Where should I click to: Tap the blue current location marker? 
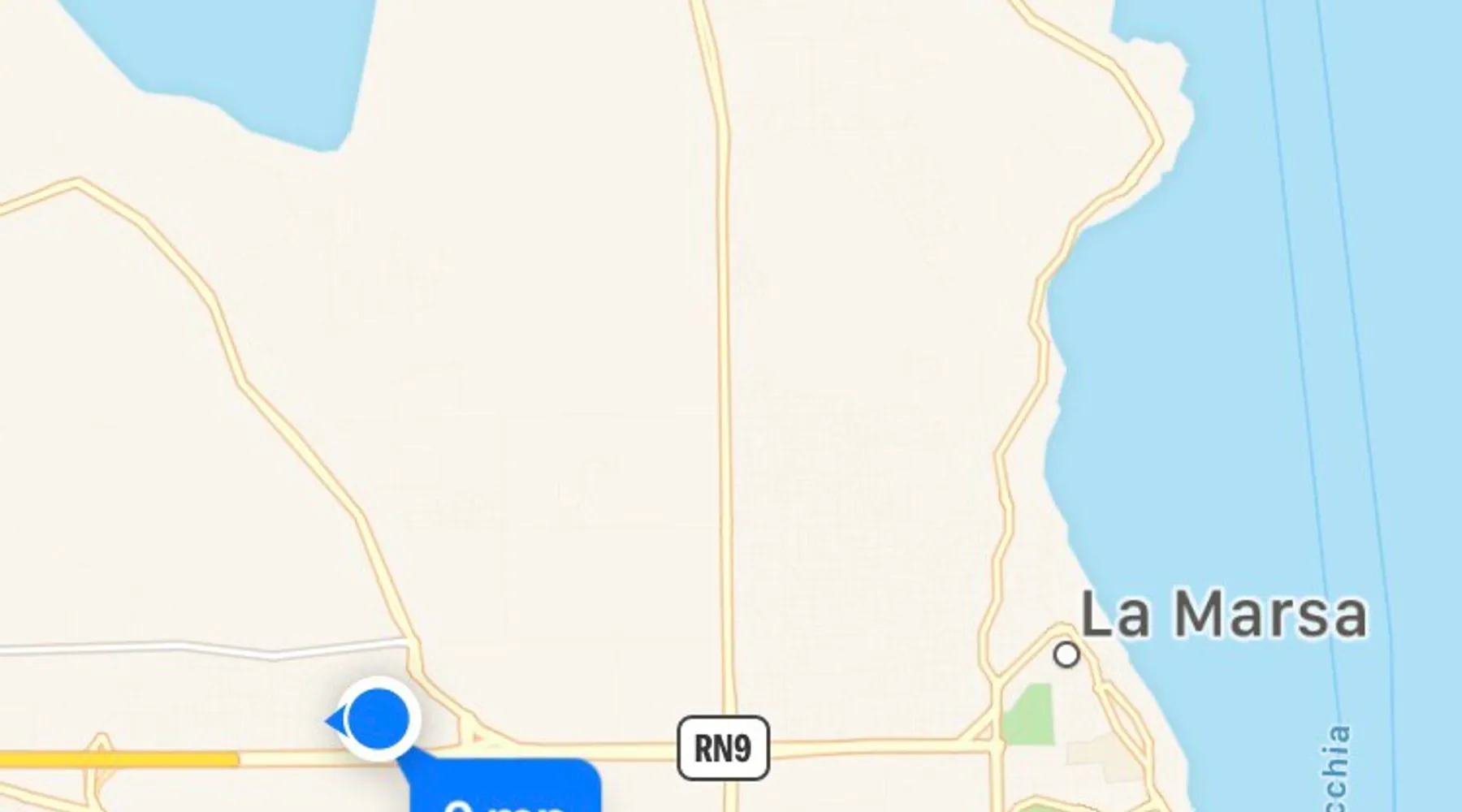click(x=378, y=719)
